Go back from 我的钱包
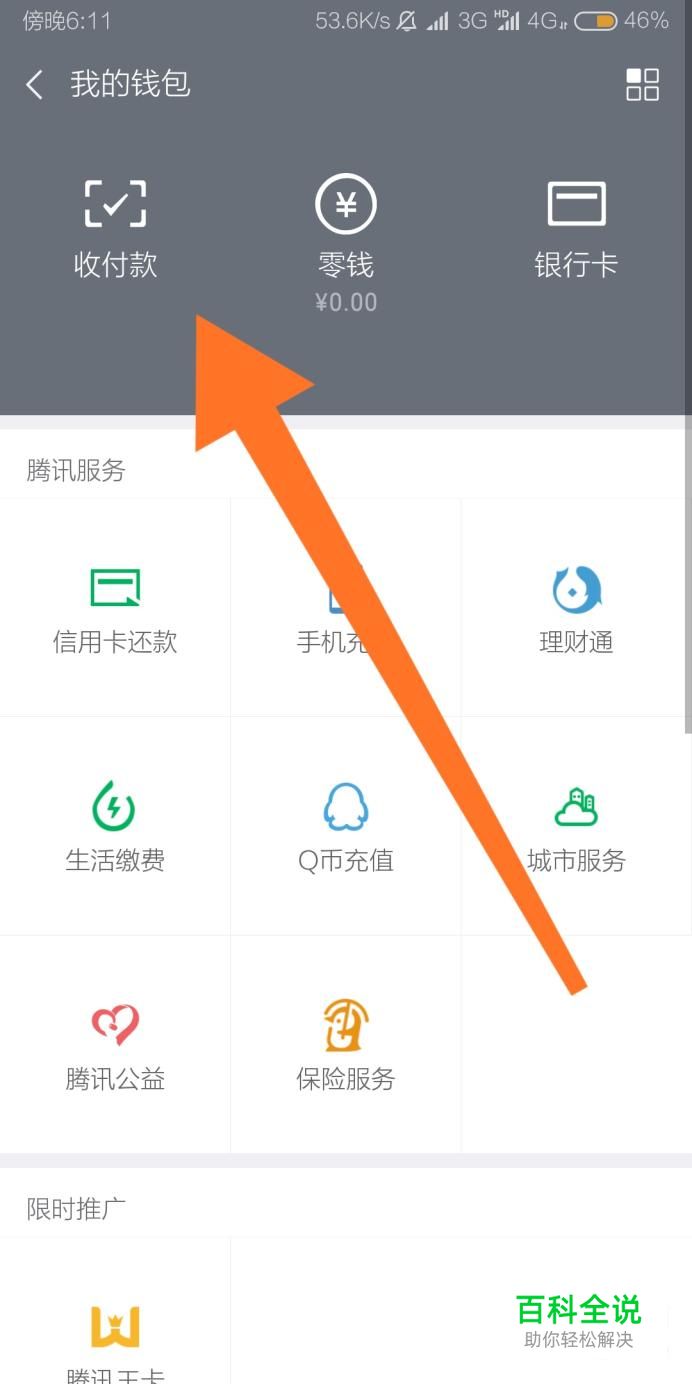This screenshot has height=1384, width=692. point(35,85)
